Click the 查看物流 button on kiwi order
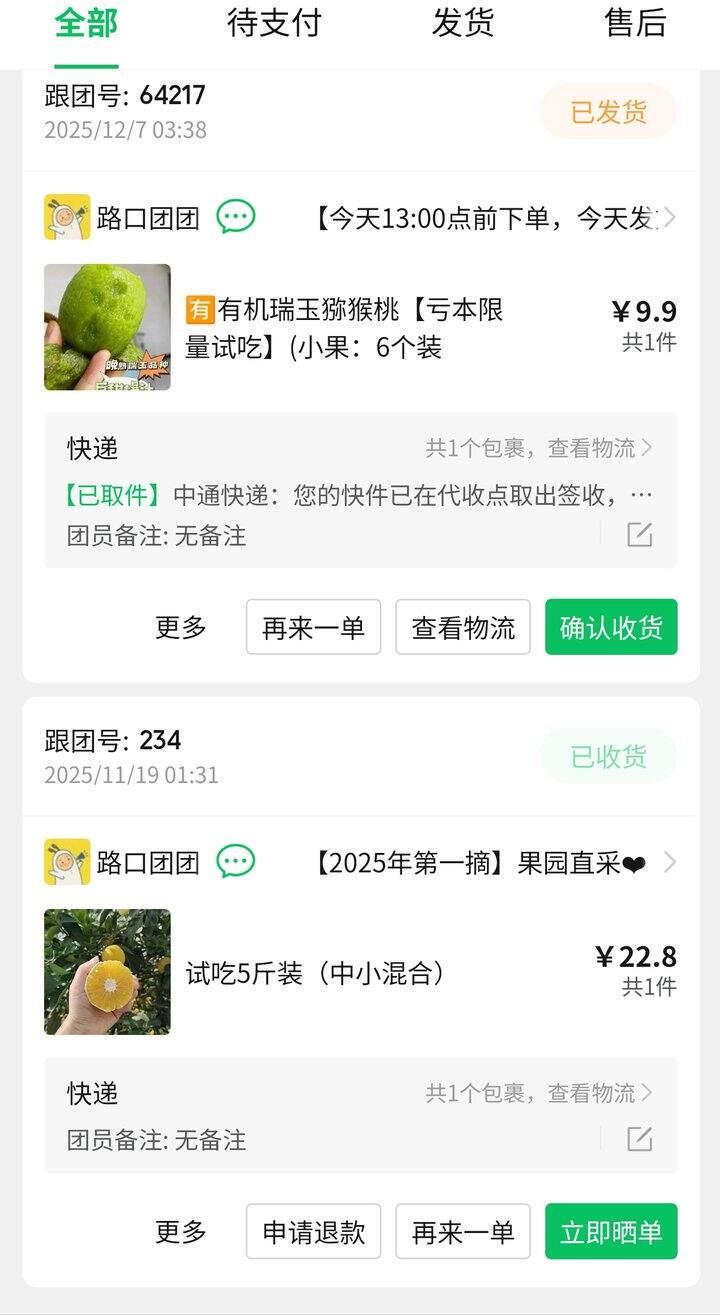Viewport: 720px width, 1316px height. (x=463, y=627)
